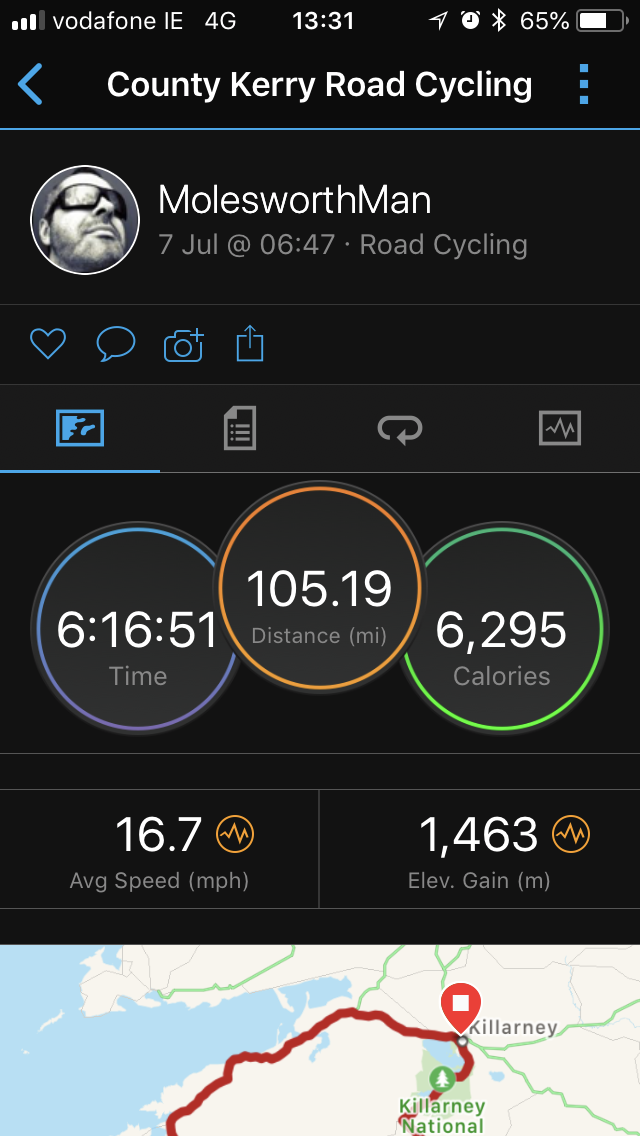Share this cycling activity
This screenshot has height=1136, width=640.
point(250,343)
